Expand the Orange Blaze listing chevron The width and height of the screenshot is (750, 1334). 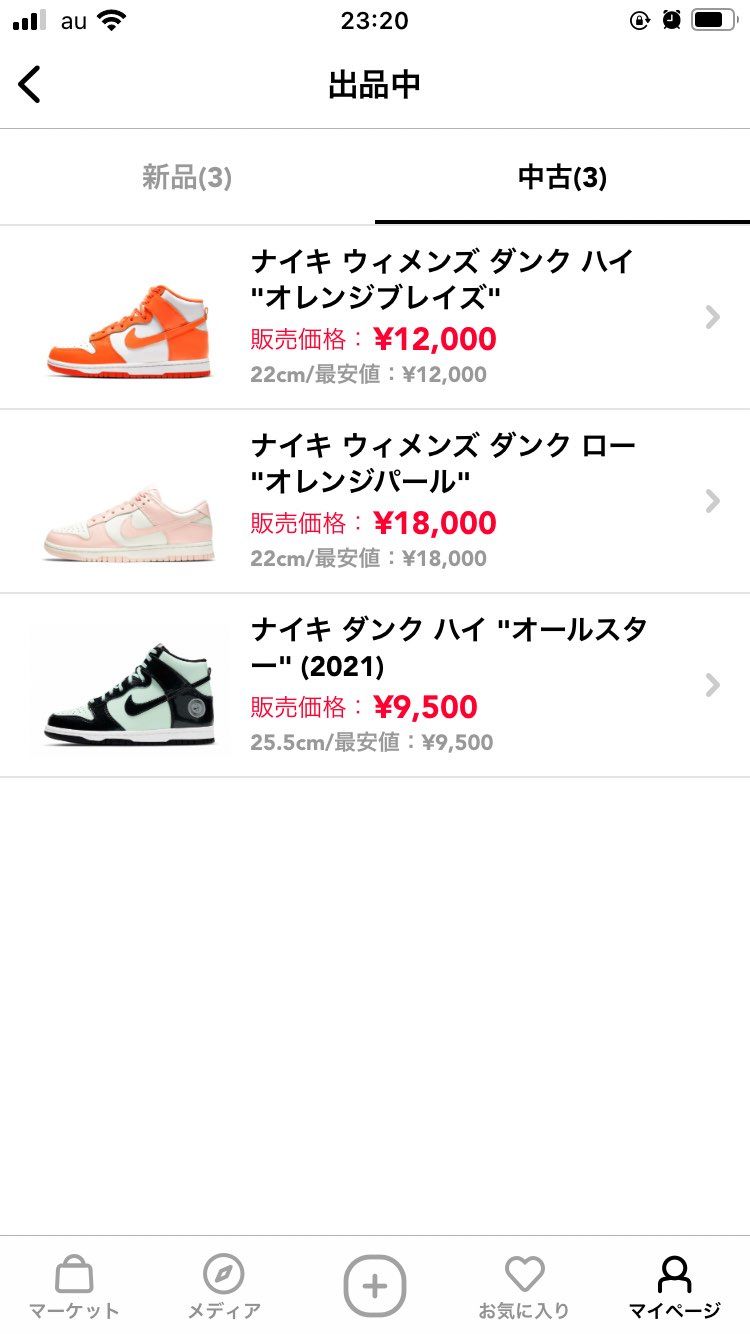[712, 317]
